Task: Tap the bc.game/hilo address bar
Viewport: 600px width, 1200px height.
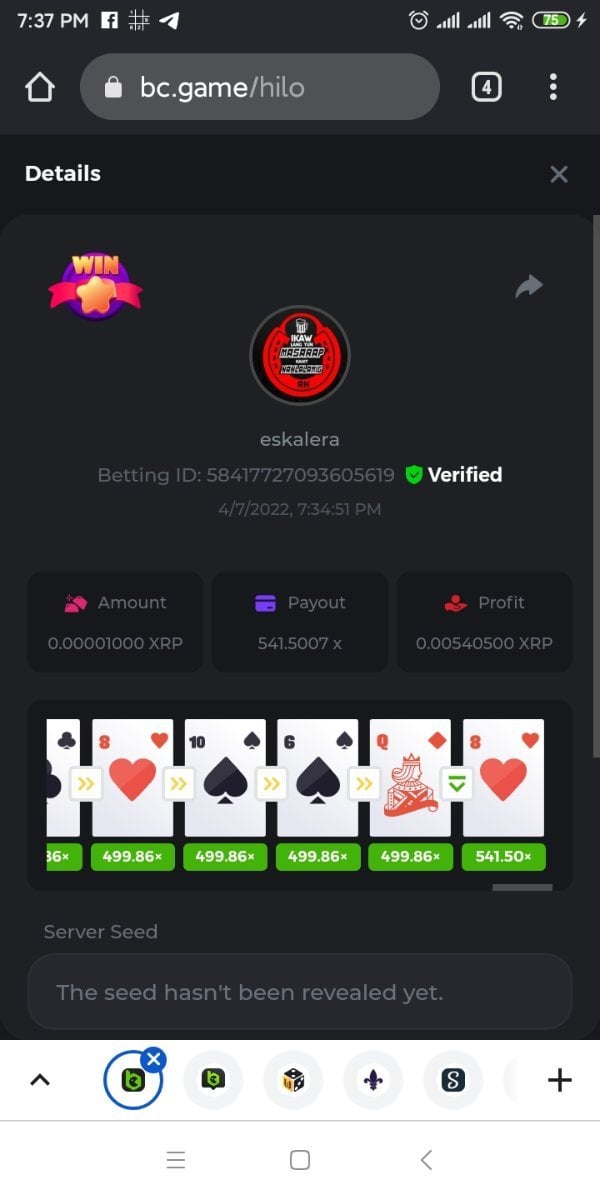Action: click(260, 88)
